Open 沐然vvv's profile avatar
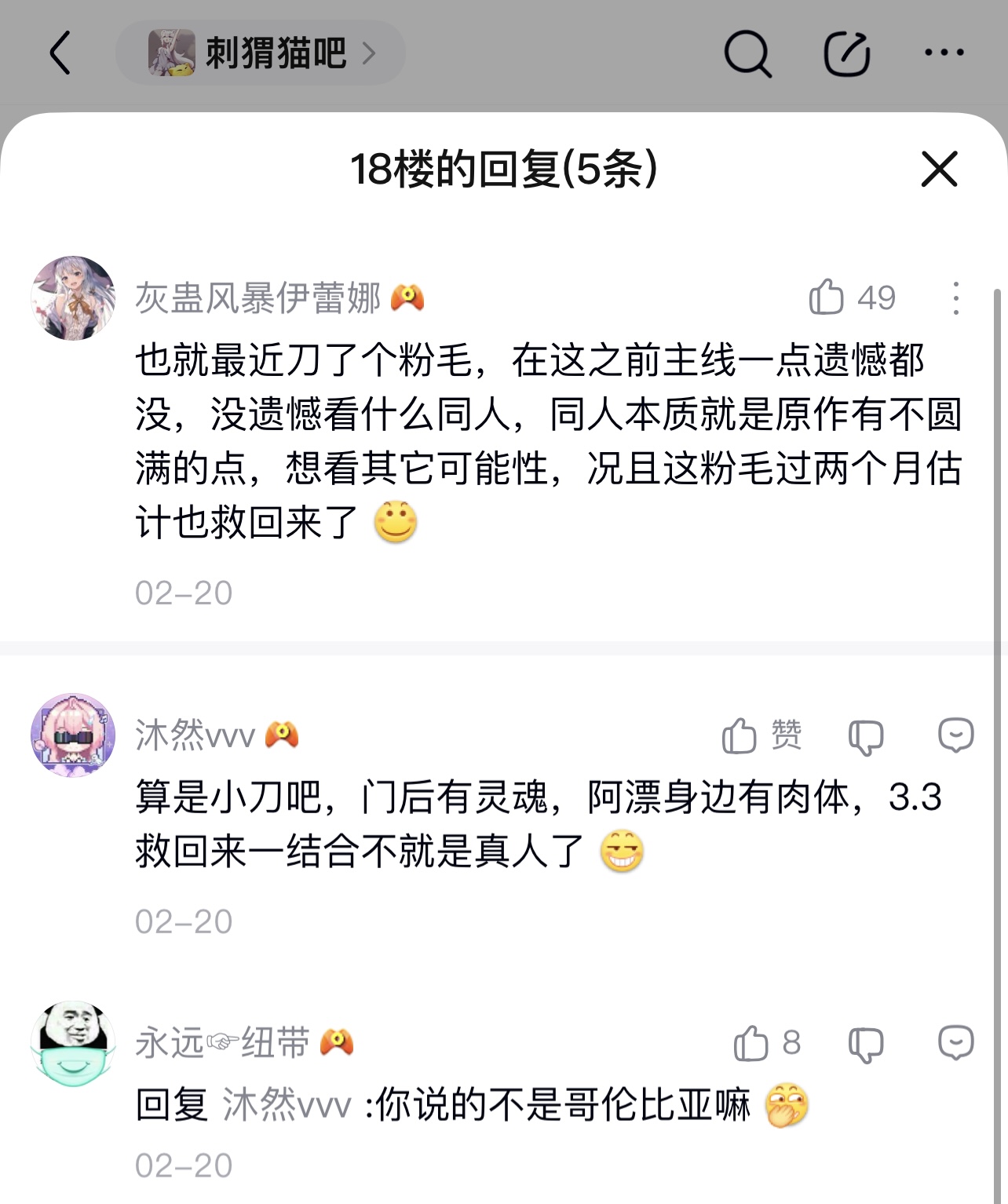The image size is (1008, 1204). (x=73, y=735)
